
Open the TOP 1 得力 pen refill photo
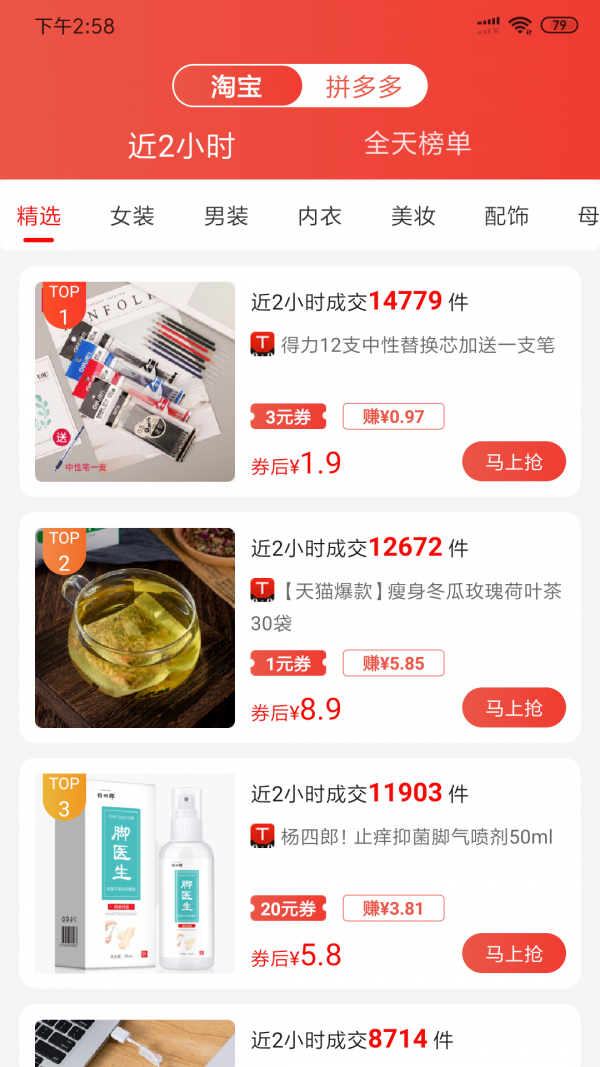[135, 382]
